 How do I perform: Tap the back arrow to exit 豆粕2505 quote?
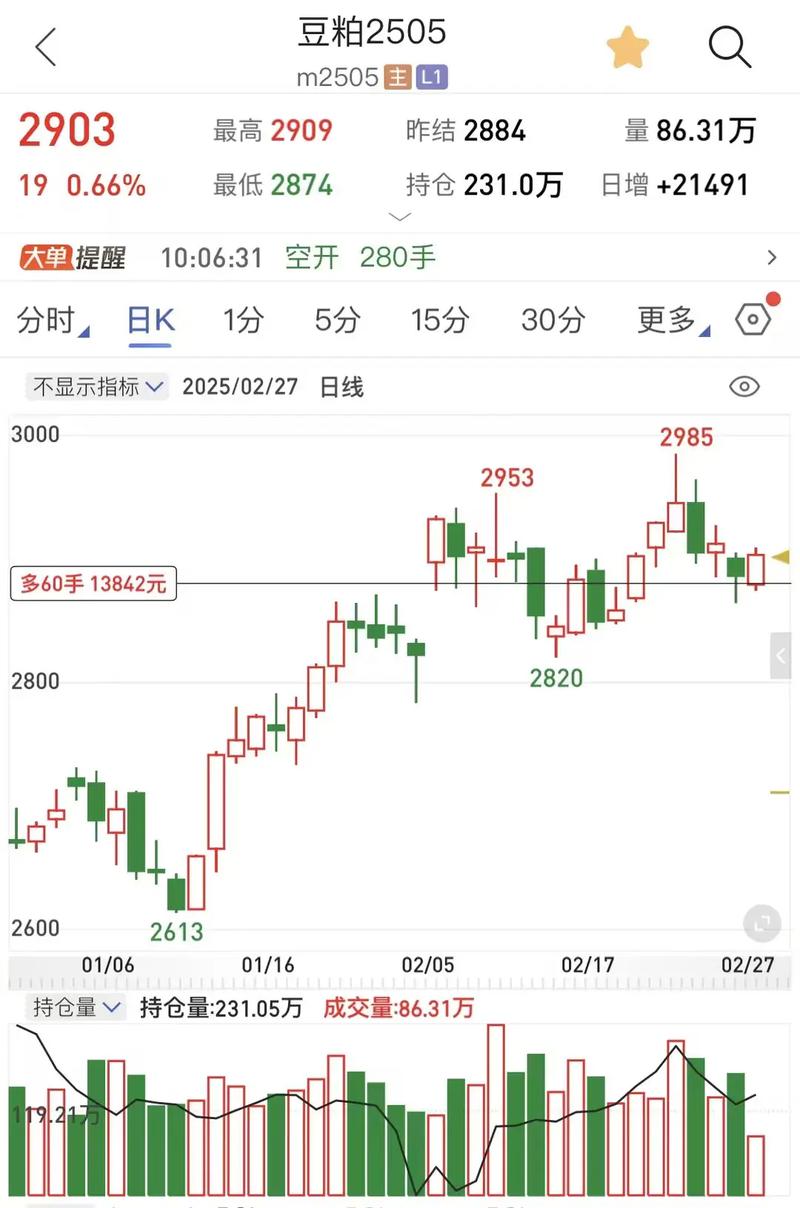(44, 46)
